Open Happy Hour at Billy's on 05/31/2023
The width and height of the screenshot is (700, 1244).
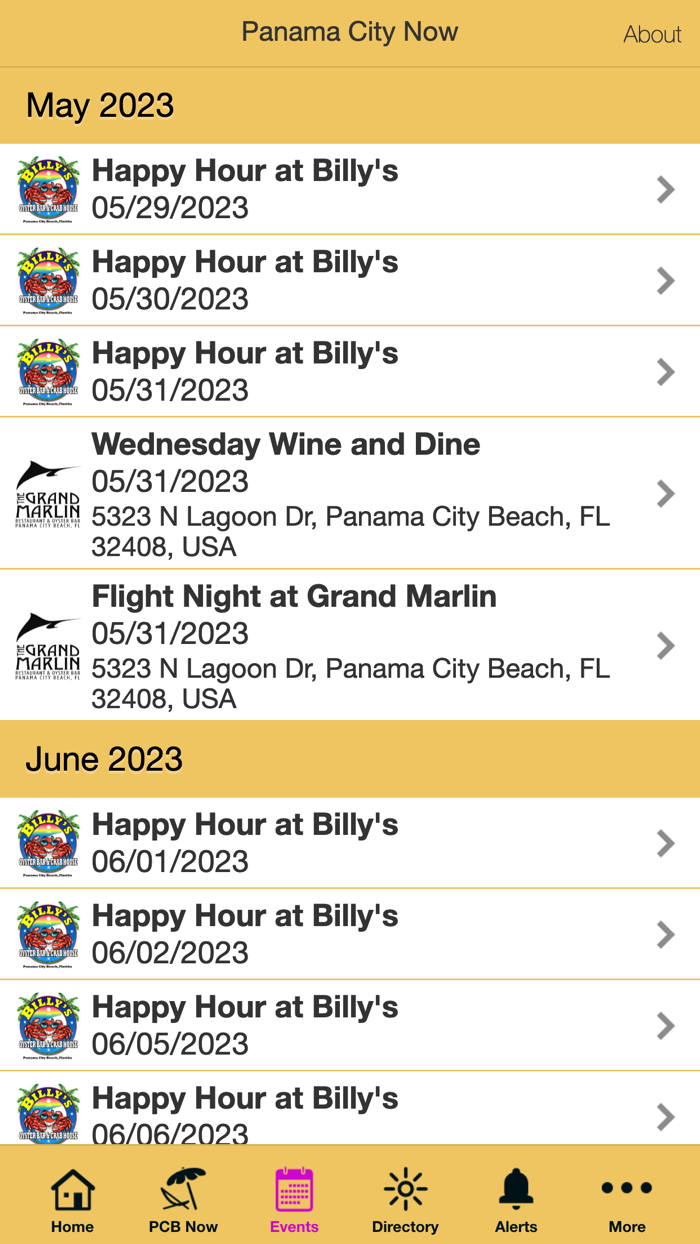pyautogui.click(x=350, y=371)
